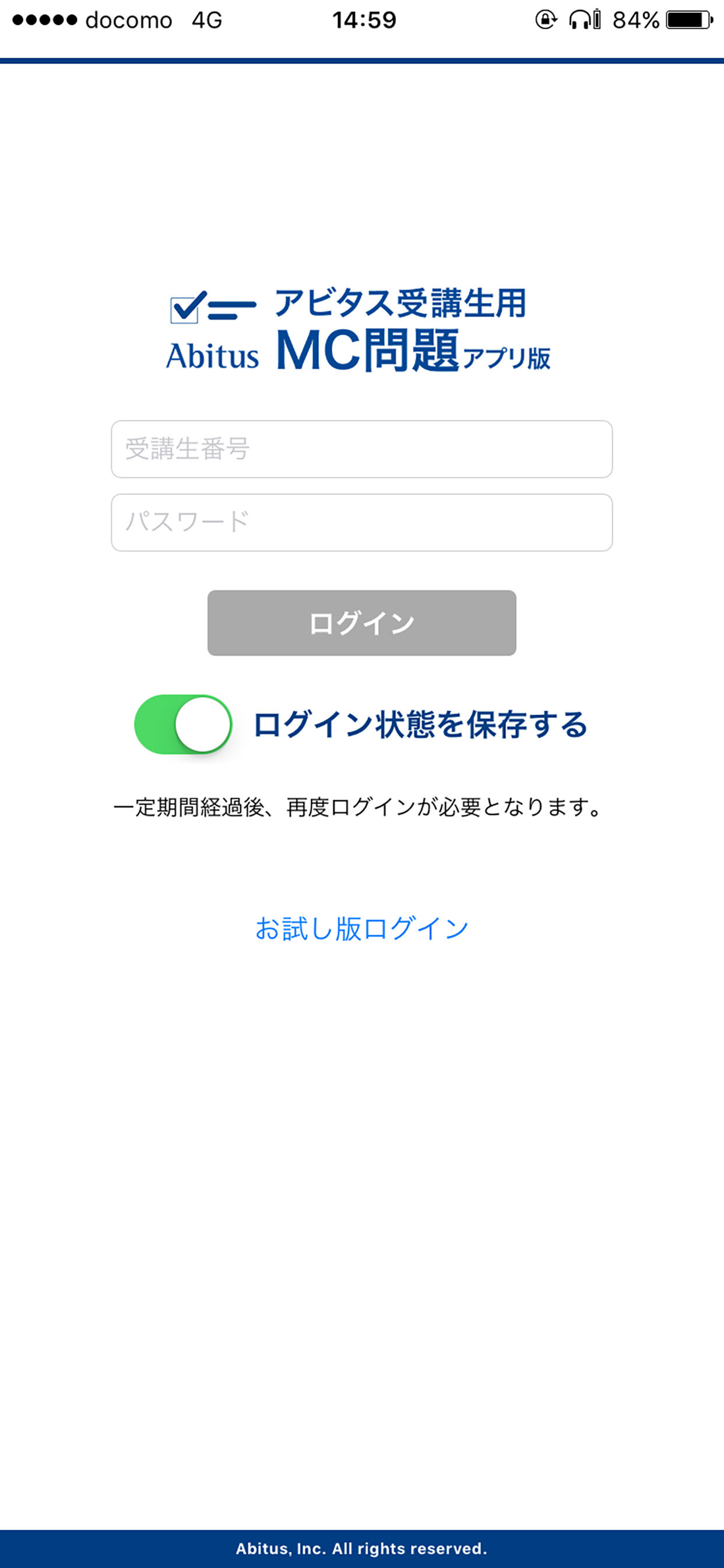Click the 14:59 clock display
The image size is (724, 1568).
pos(363,20)
